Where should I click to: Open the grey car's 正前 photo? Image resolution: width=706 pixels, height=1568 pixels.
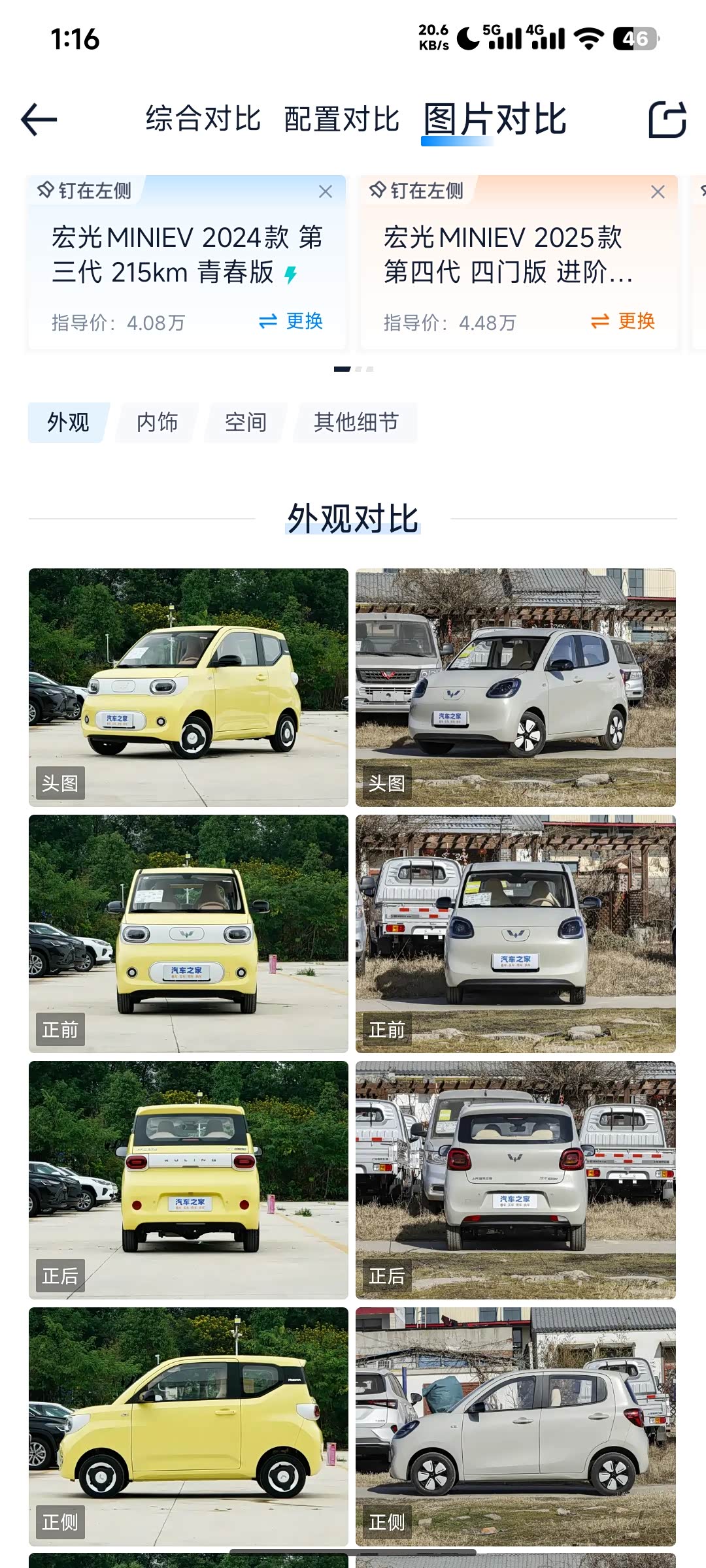[x=516, y=934]
